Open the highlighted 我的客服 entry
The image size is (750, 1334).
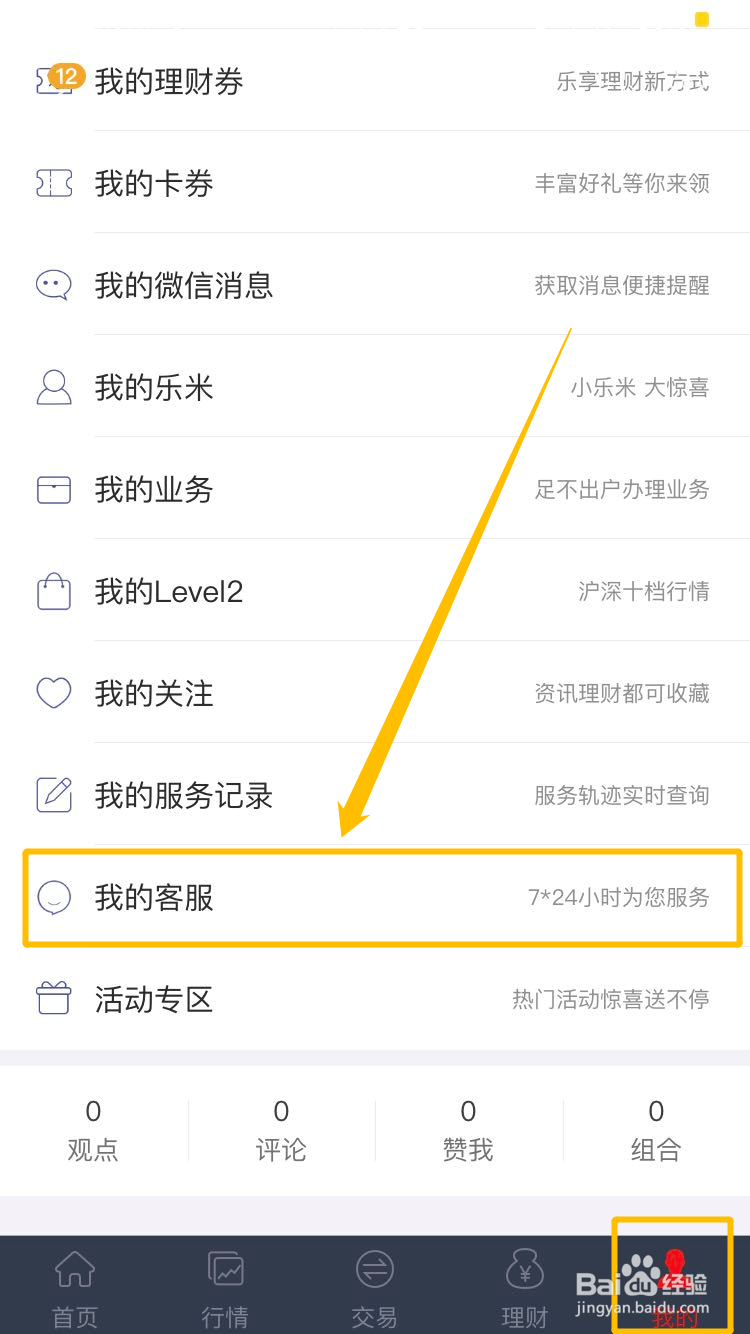(375, 897)
